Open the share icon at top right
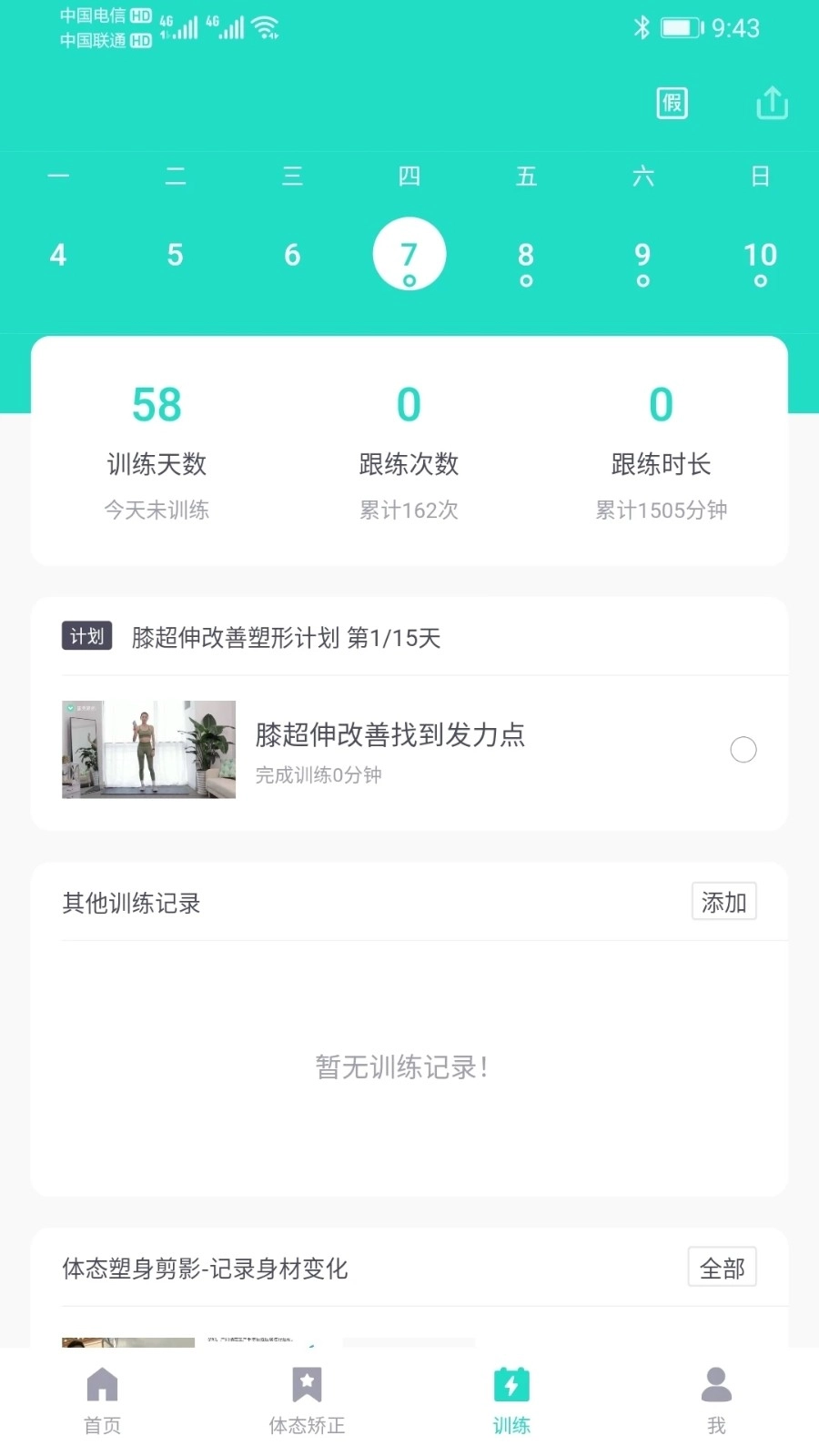This screenshot has height=1456, width=819. click(x=772, y=103)
